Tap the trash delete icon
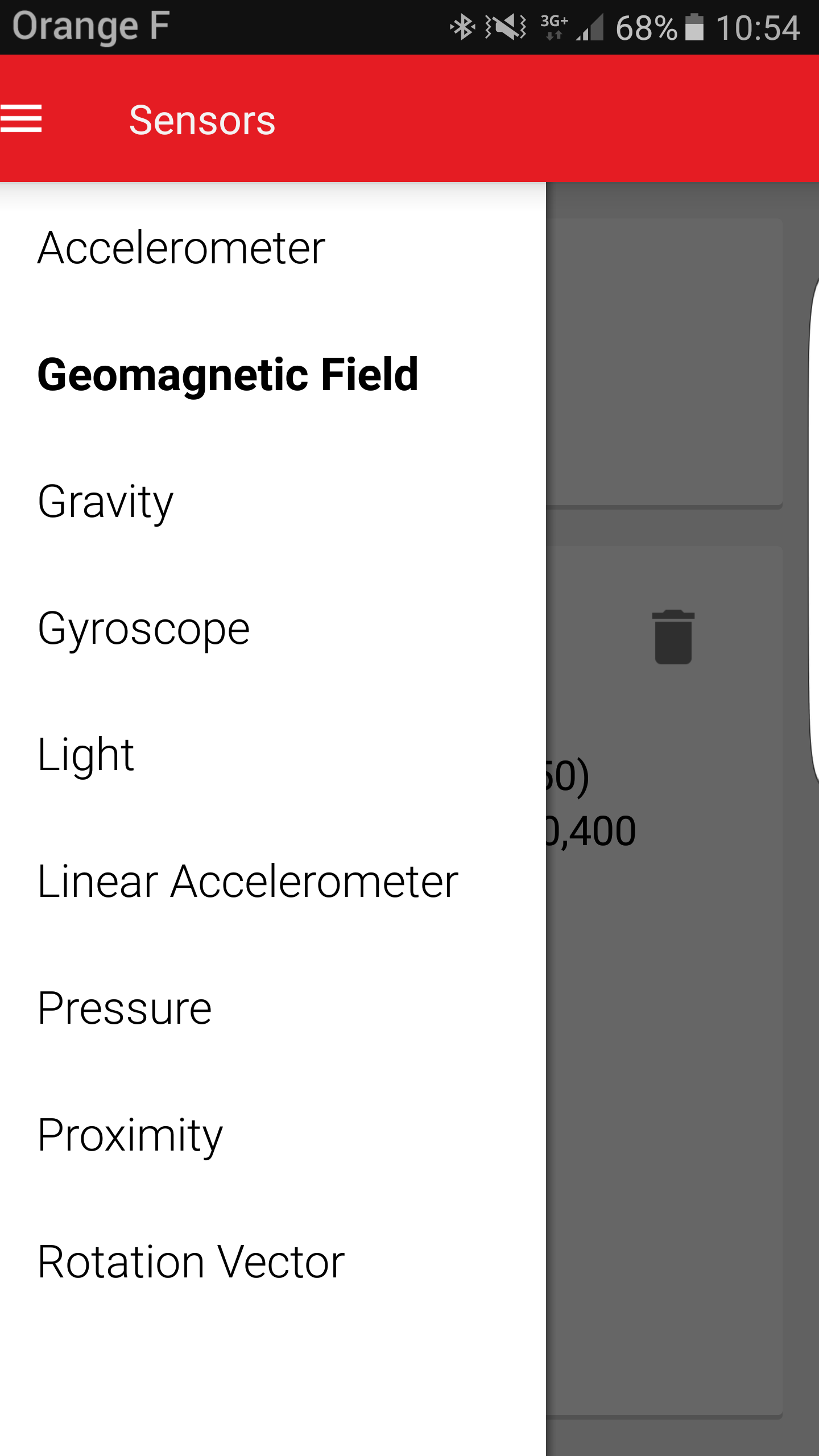The height and width of the screenshot is (1456, 819). pyautogui.click(x=673, y=637)
